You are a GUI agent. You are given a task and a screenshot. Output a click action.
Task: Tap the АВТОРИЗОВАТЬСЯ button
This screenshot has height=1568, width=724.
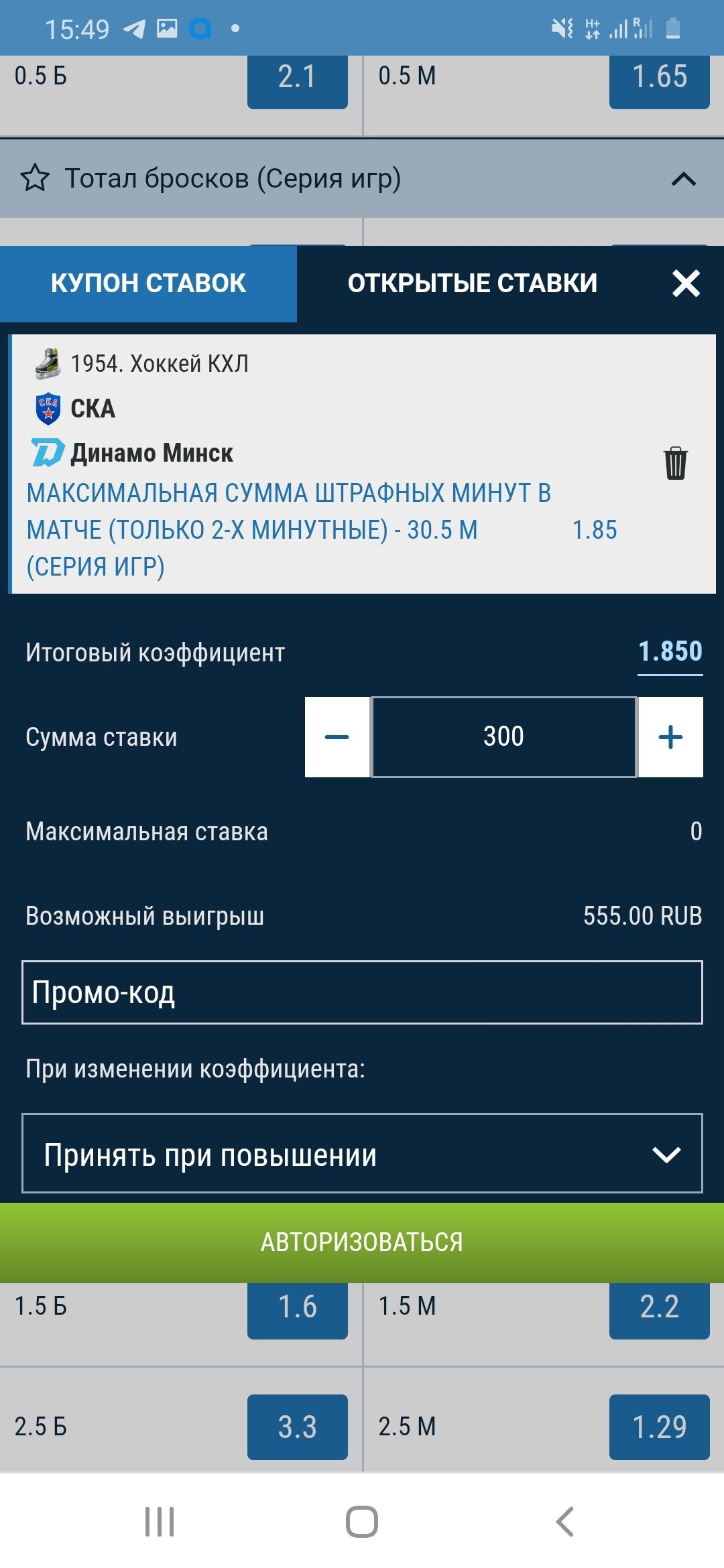tap(362, 1242)
